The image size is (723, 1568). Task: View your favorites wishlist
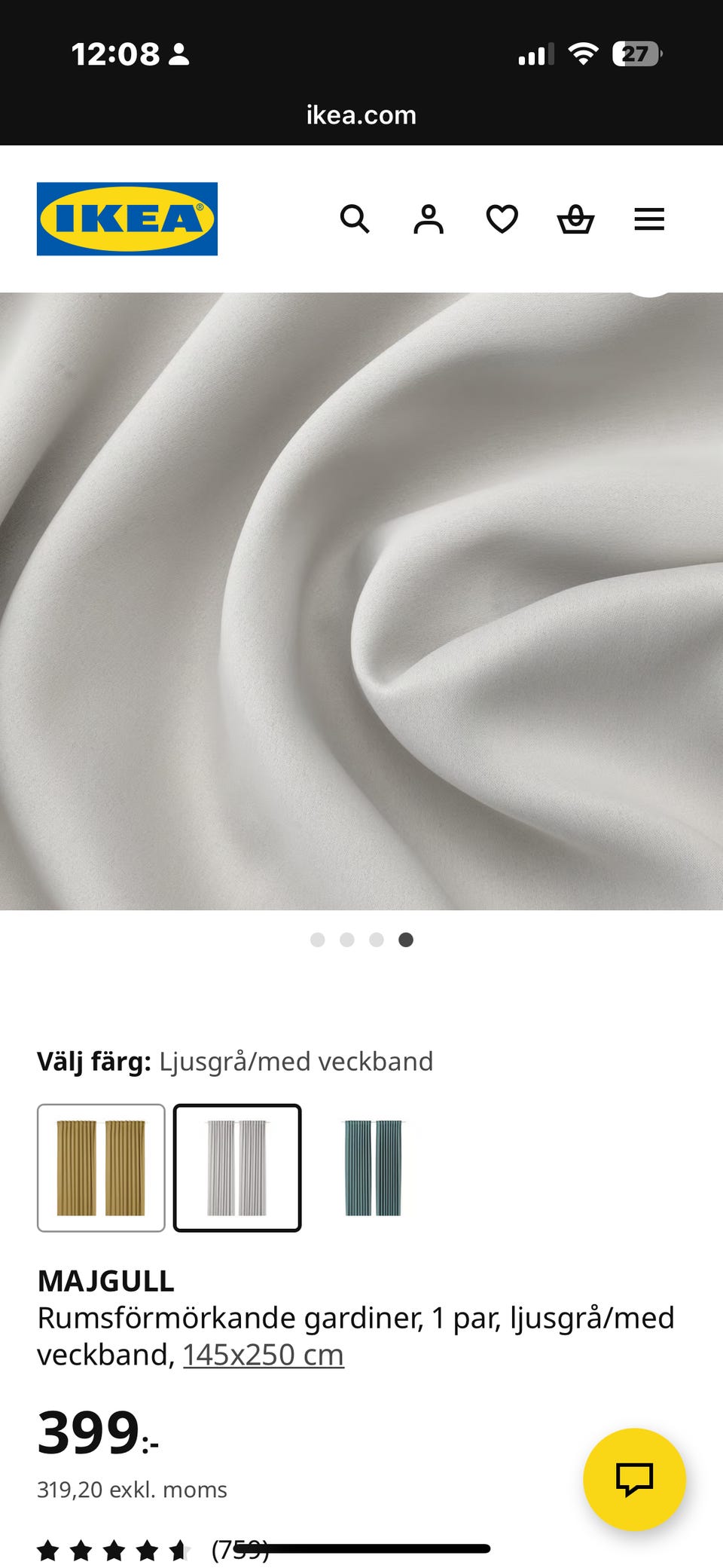(x=502, y=219)
